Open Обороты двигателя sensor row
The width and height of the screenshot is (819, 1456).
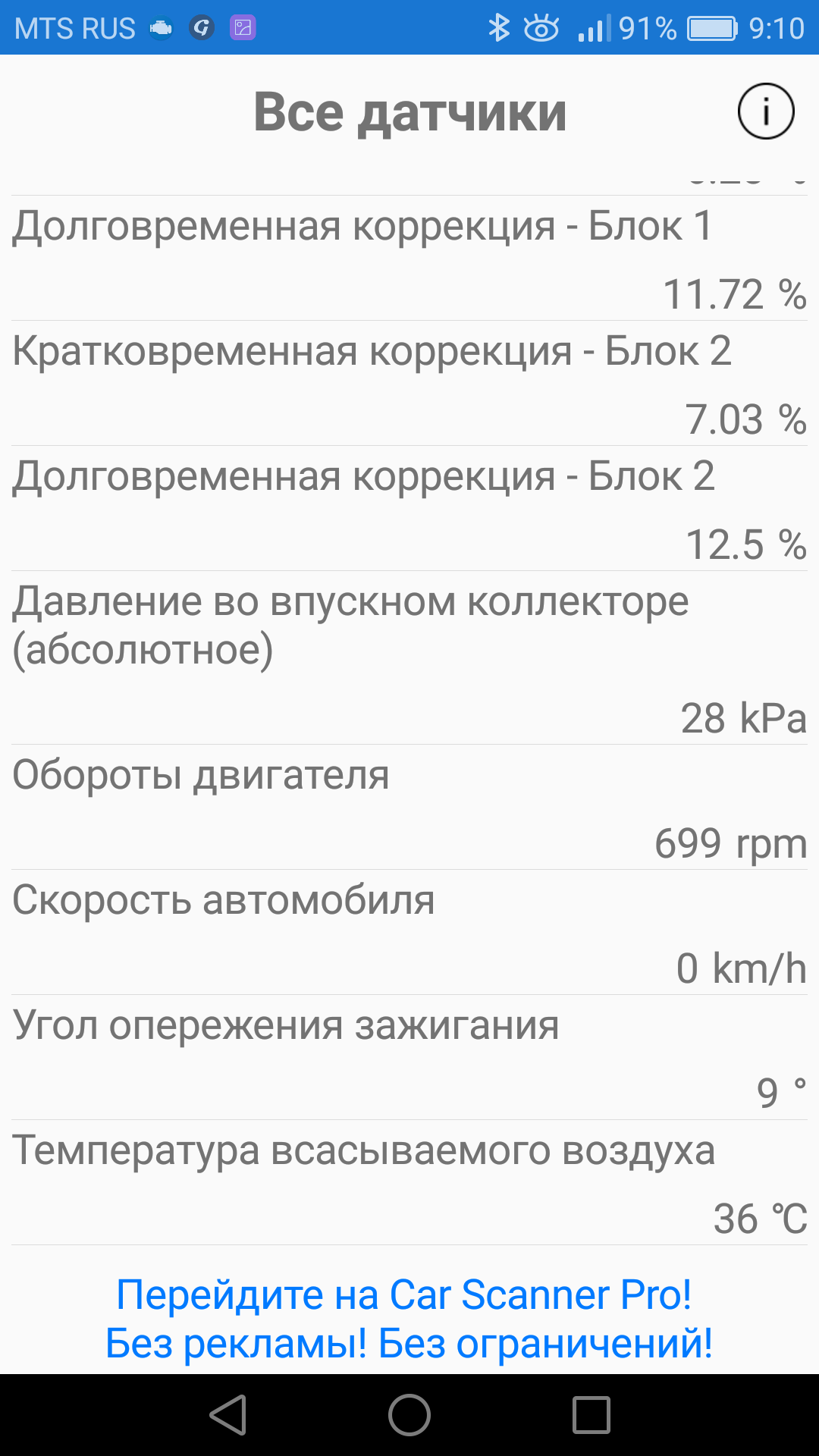pos(409,807)
